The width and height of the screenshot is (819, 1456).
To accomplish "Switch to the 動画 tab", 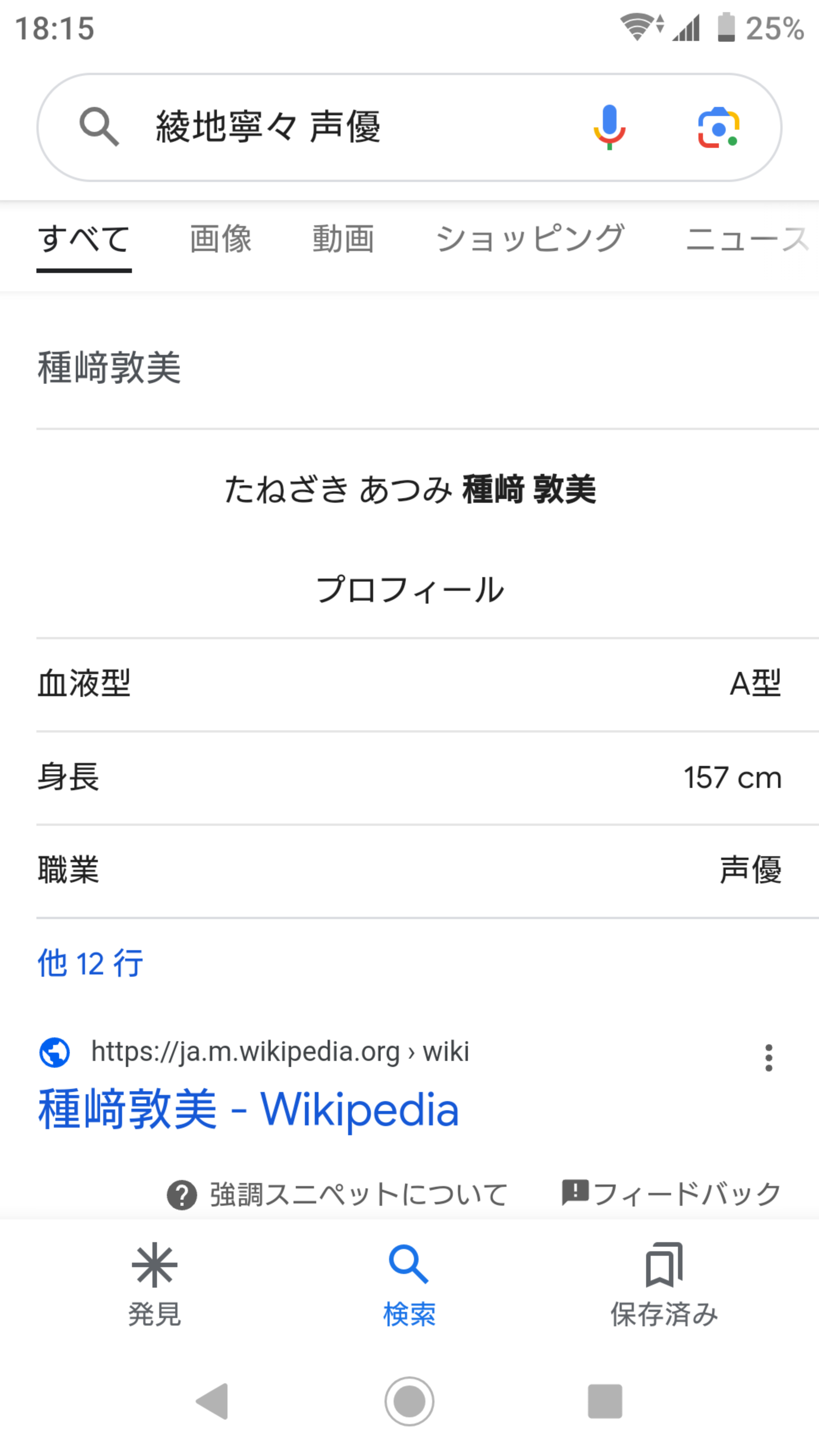I will click(343, 238).
